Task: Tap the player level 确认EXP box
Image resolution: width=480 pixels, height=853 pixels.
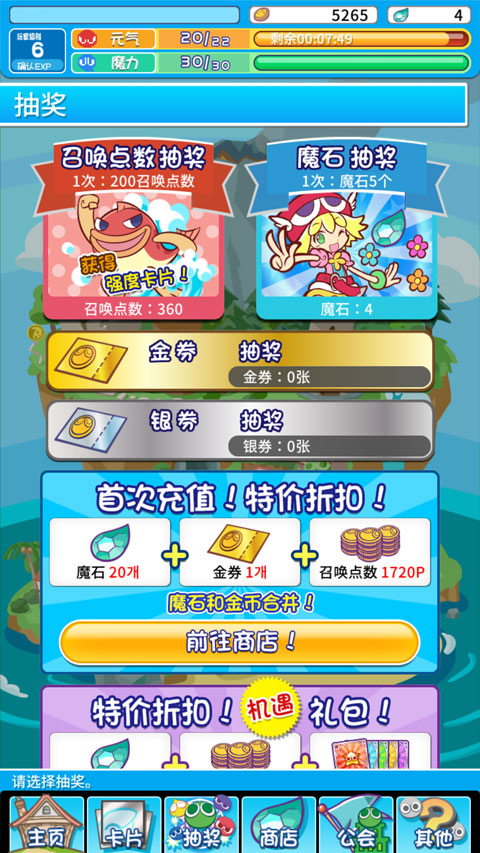Action: pos(37,51)
